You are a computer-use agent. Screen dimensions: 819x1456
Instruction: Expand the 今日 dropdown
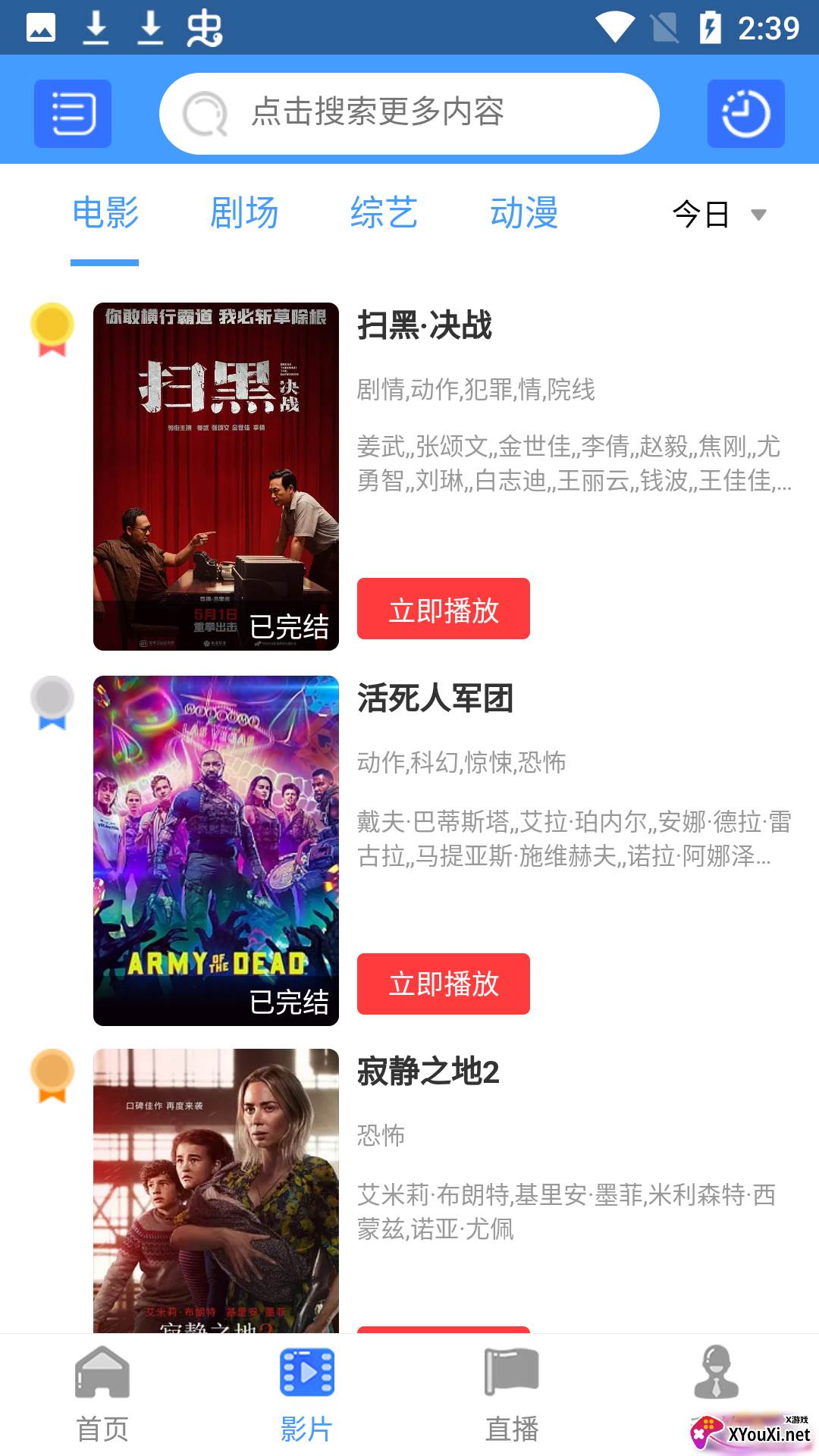tap(719, 215)
